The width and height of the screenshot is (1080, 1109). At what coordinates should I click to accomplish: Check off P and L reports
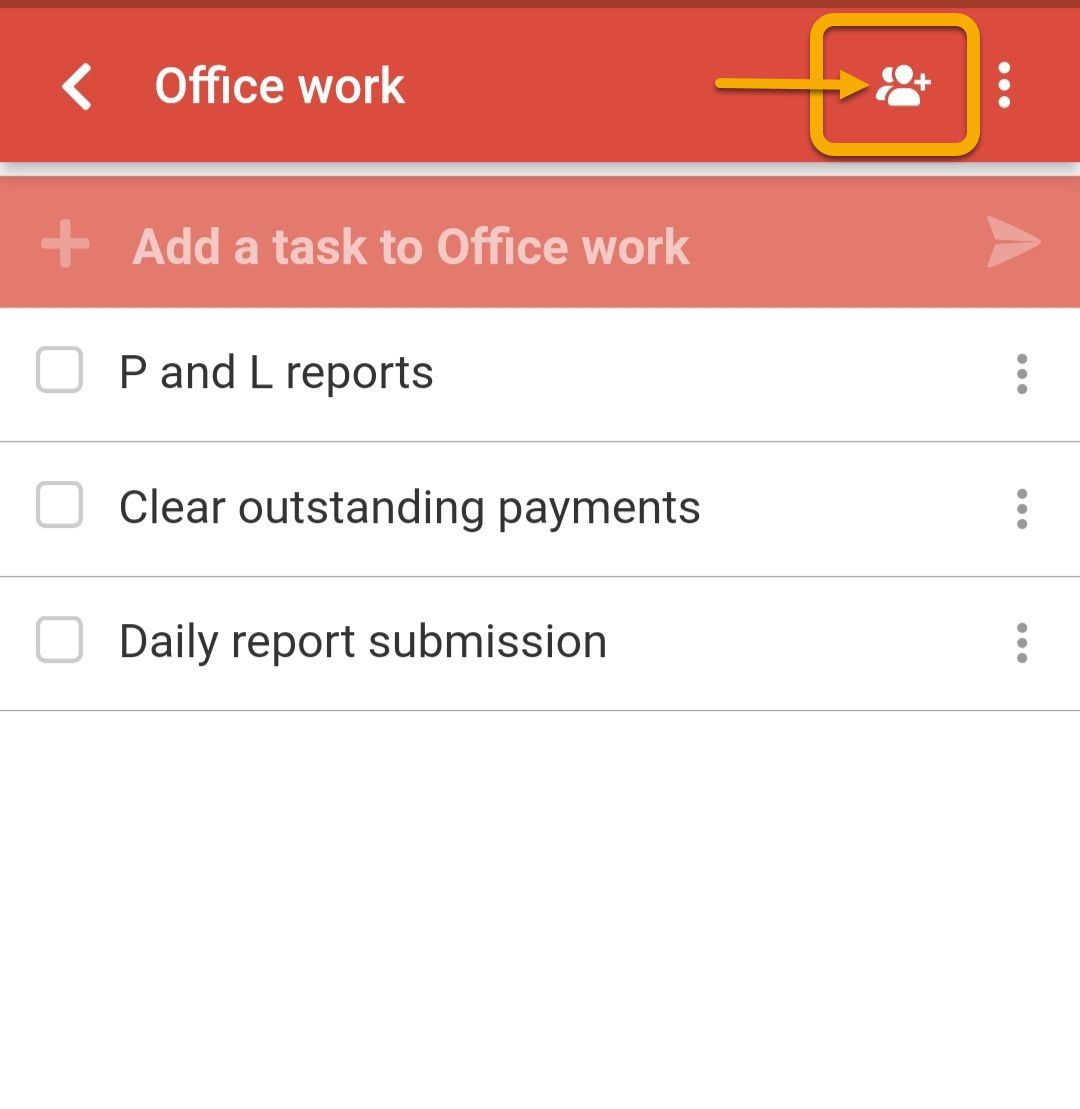pyautogui.click(x=60, y=371)
